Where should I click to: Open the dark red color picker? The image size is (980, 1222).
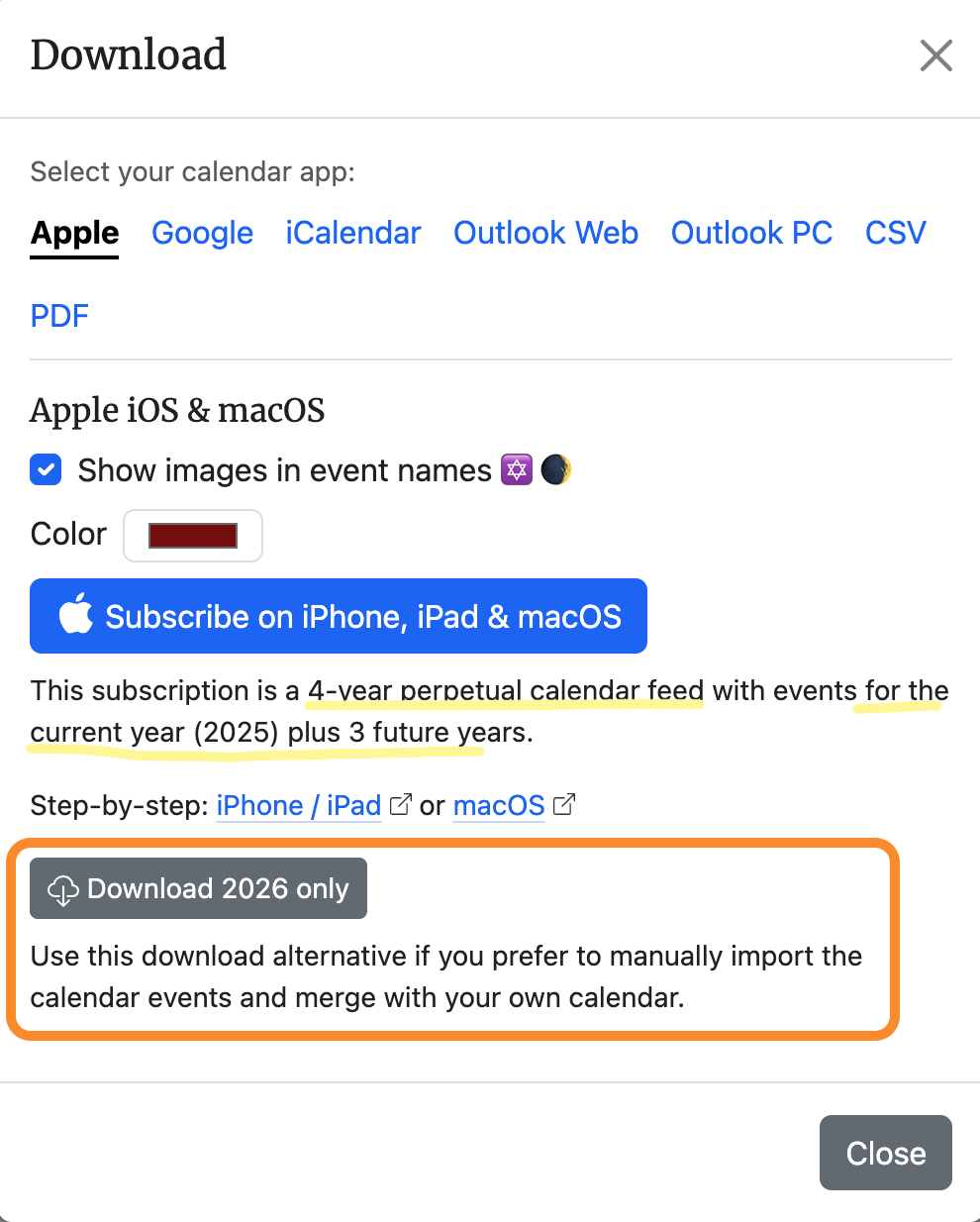tap(193, 536)
